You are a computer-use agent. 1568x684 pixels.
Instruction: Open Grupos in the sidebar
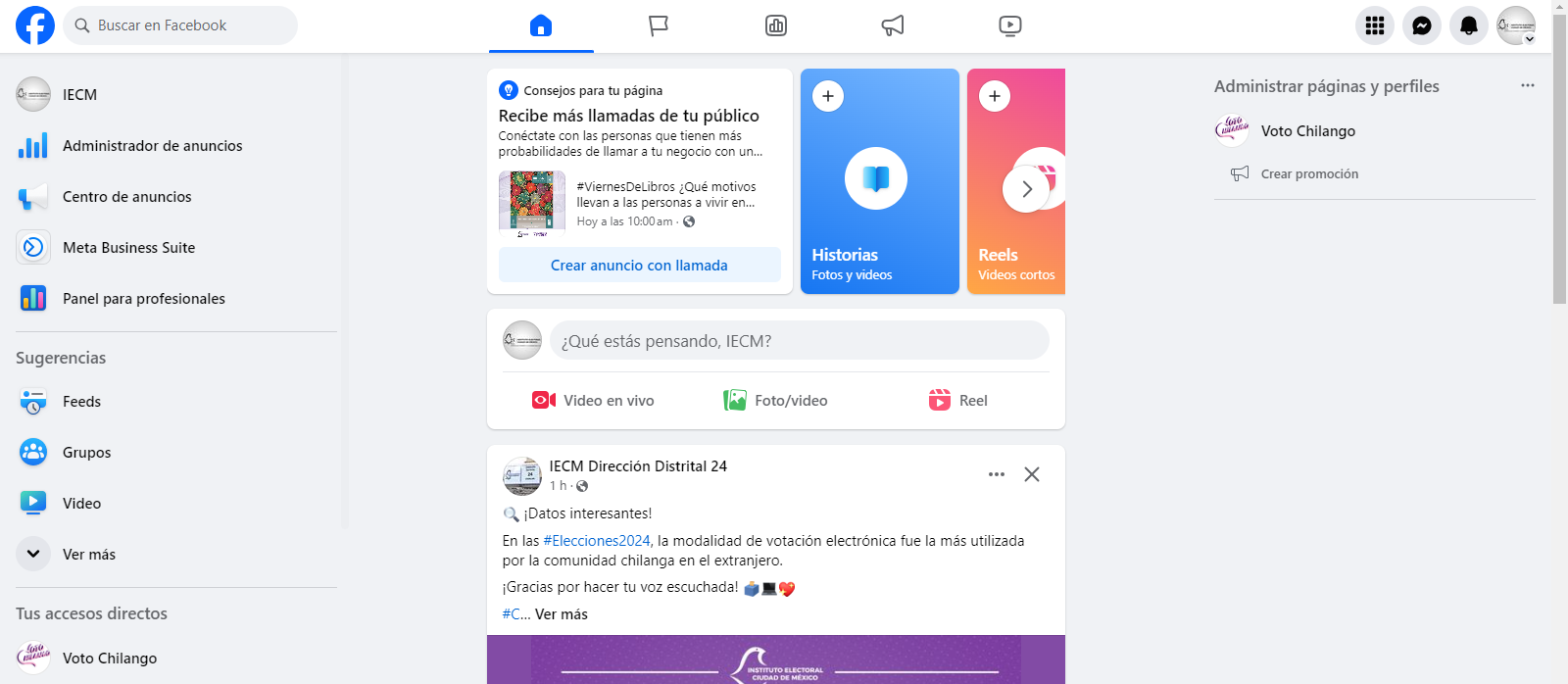[86, 453]
